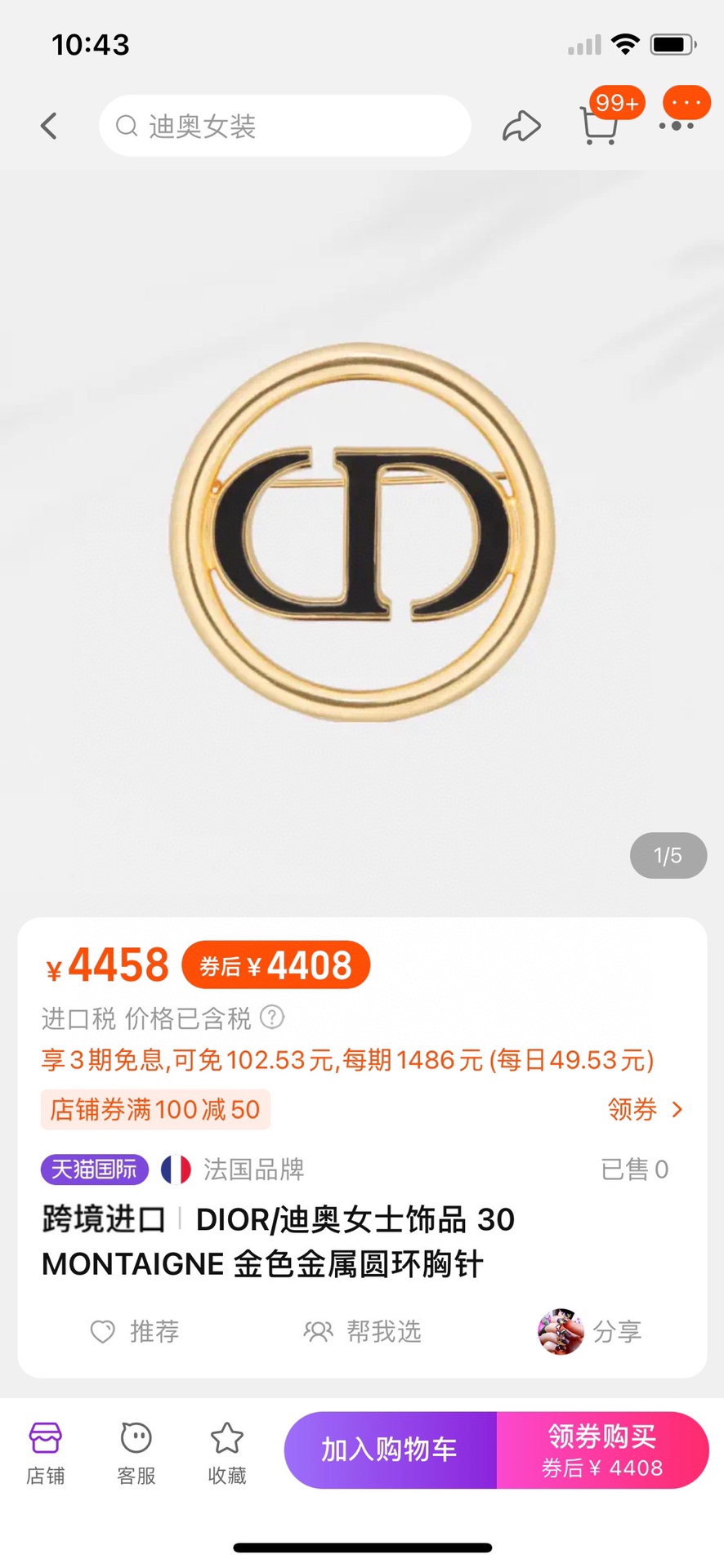Screen dimensions: 724x1568
Task: Open the 进口税 tax info question mark
Action: tap(272, 1017)
